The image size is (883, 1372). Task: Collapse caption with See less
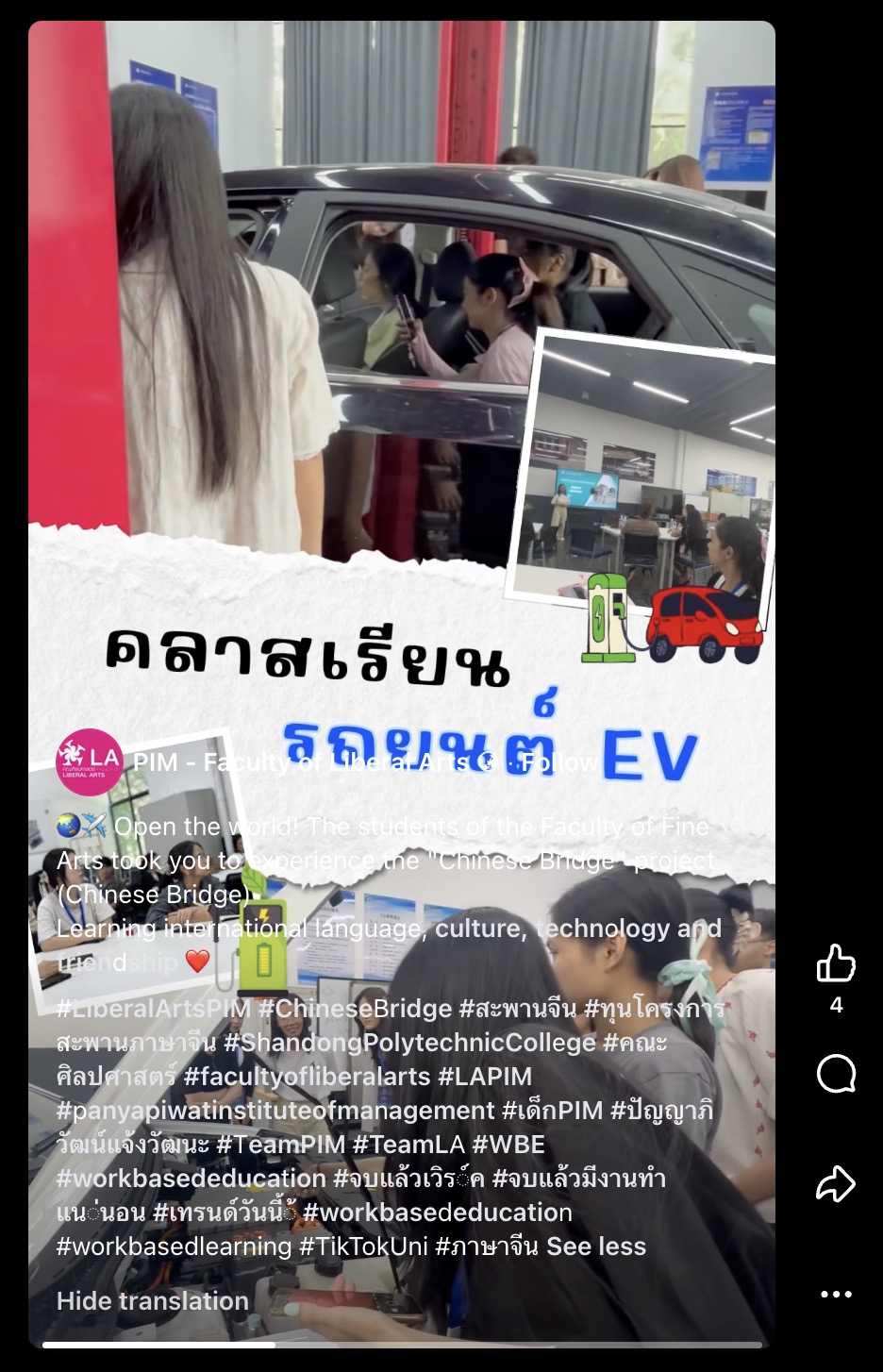click(x=596, y=1247)
